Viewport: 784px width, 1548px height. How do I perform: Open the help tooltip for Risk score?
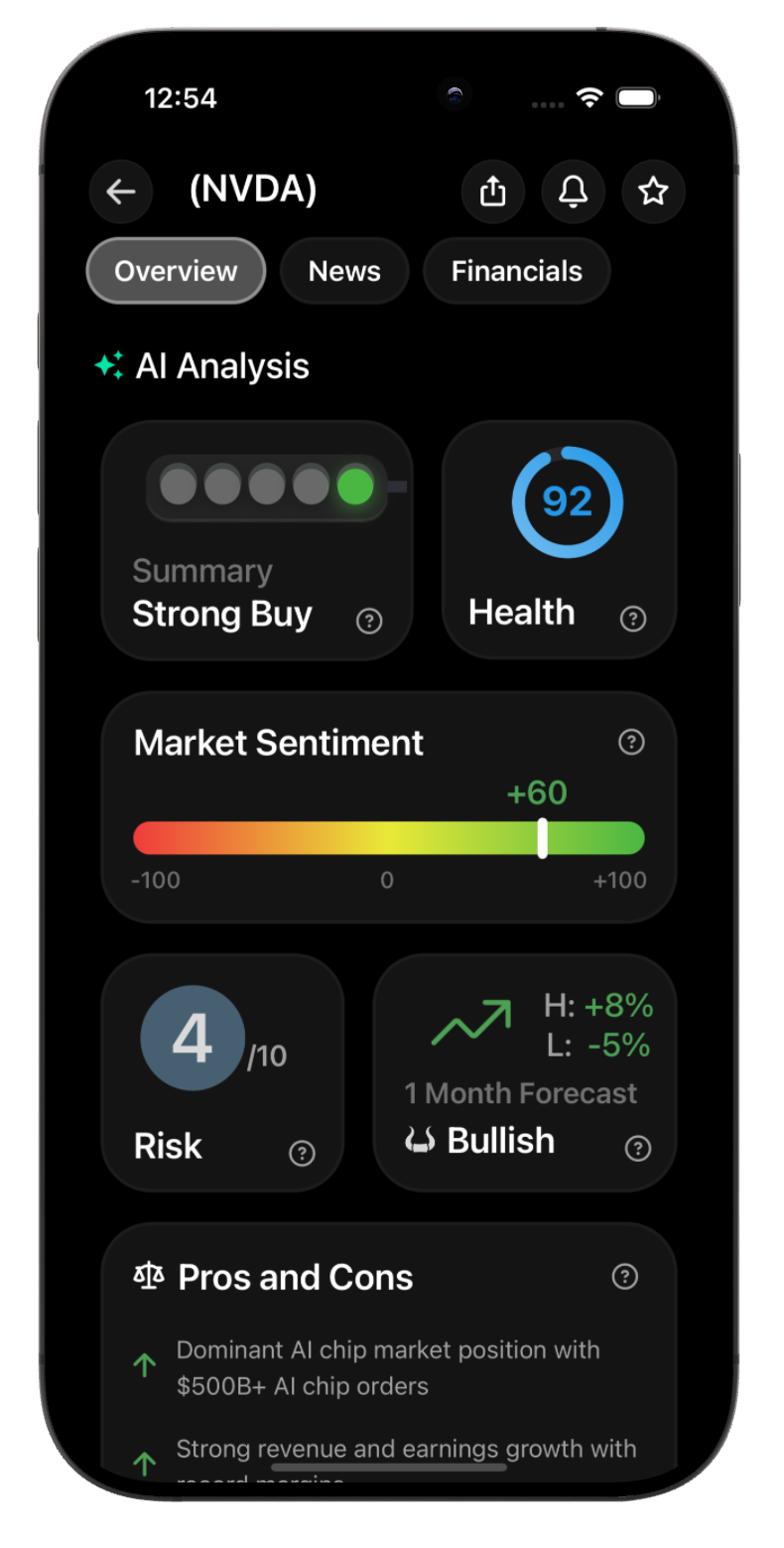pyautogui.click(x=303, y=1153)
